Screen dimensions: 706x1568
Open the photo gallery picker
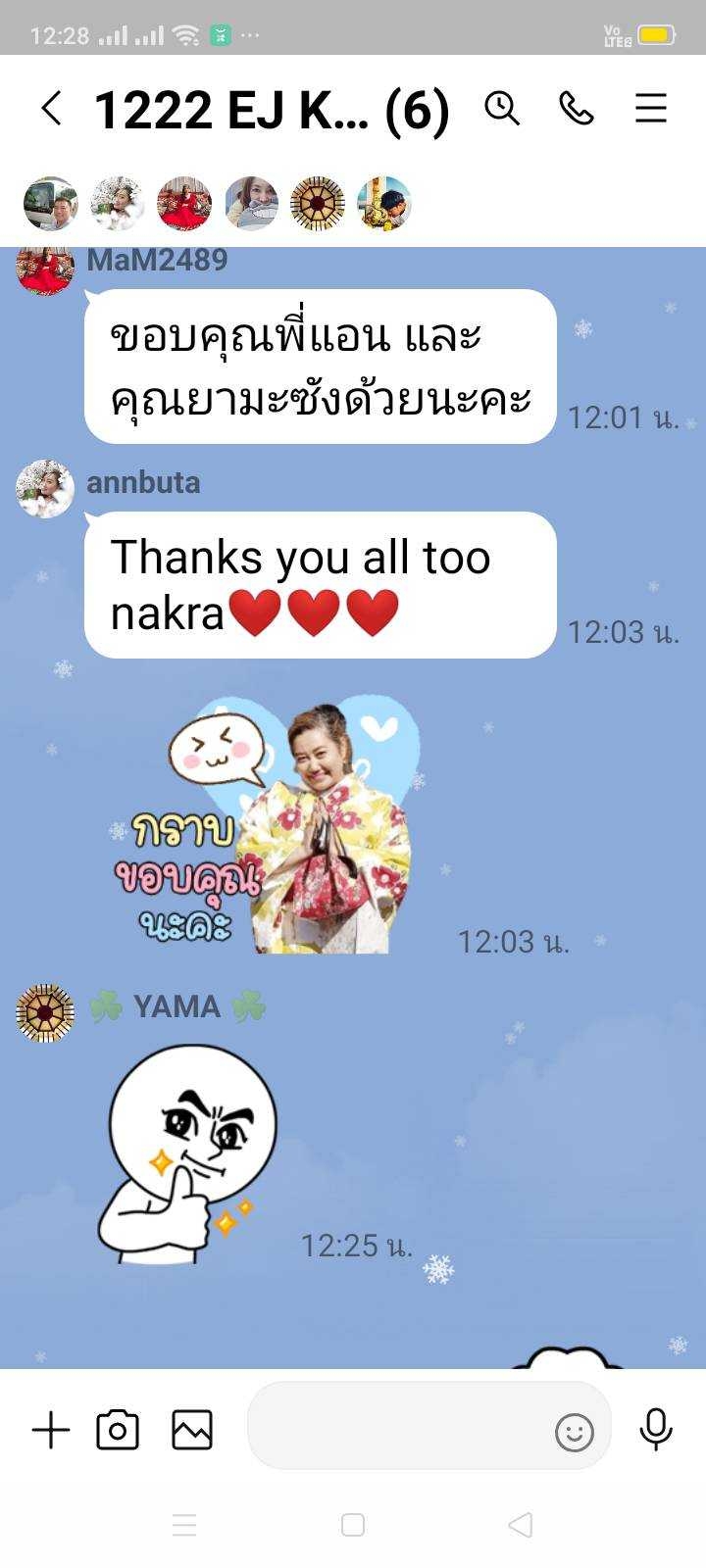point(192,1430)
